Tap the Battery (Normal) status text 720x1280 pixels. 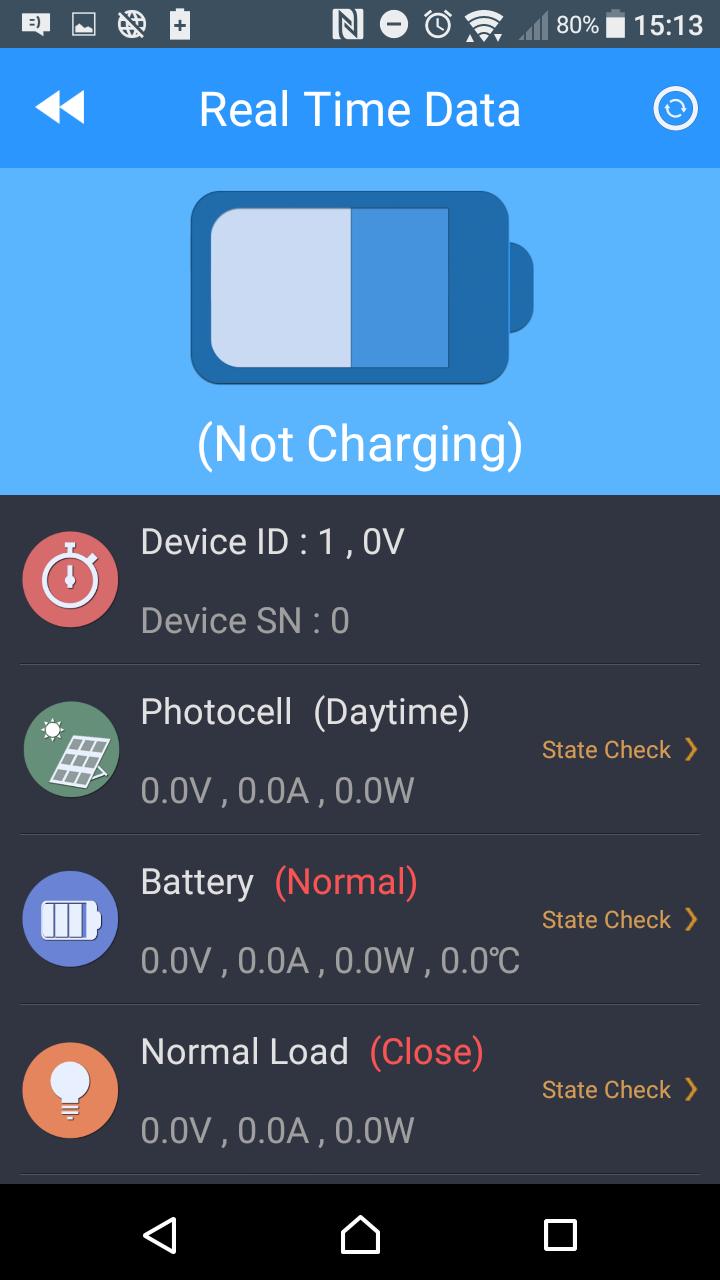pyautogui.click(x=345, y=881)
